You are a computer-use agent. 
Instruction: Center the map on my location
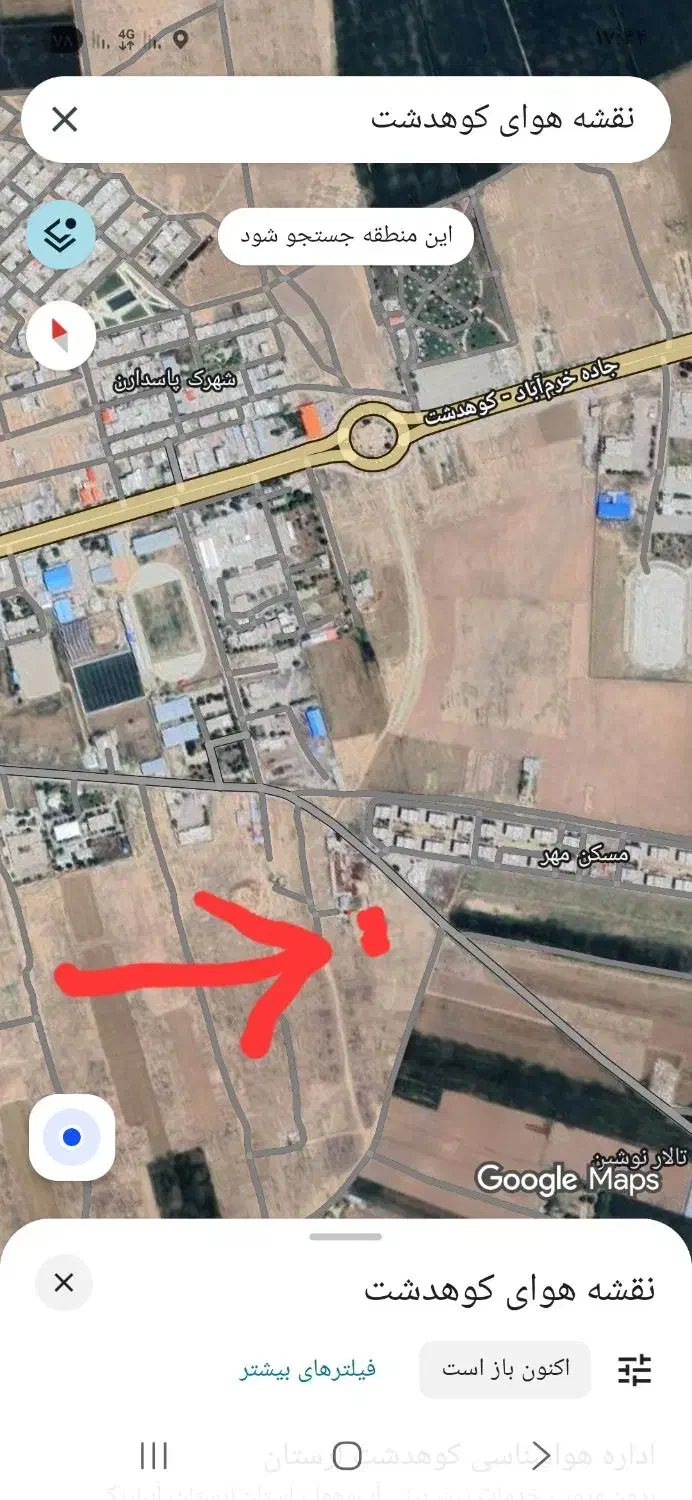pos(72,1137)
